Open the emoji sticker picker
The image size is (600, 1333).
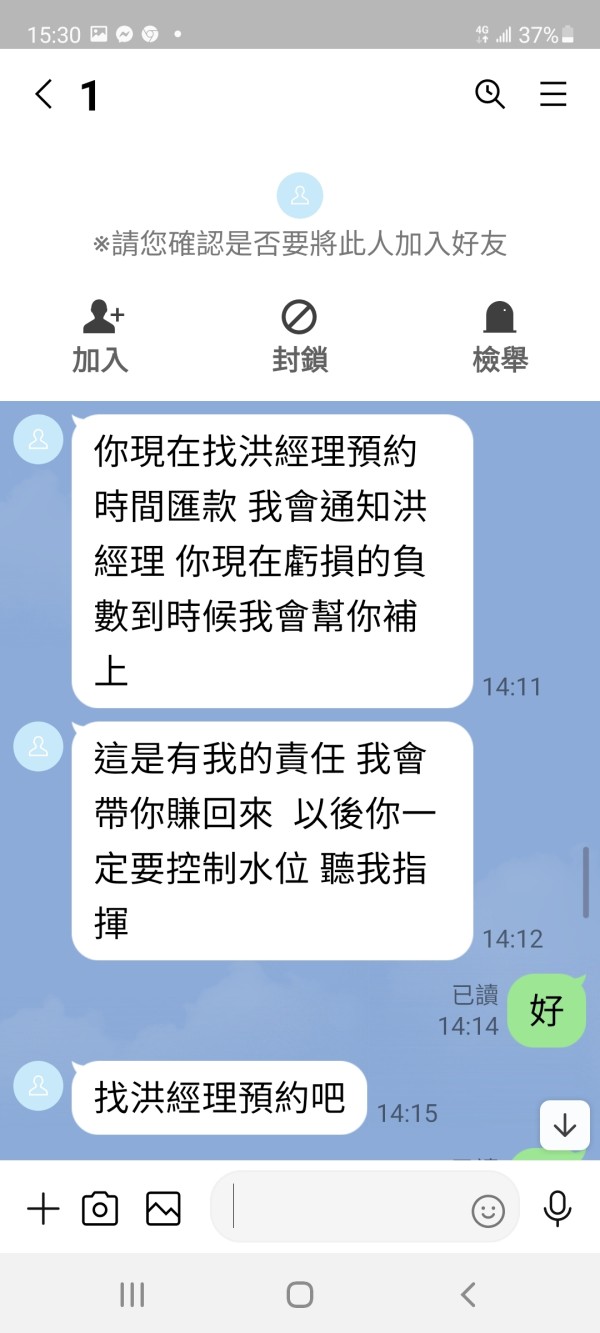coord(488,1211)
